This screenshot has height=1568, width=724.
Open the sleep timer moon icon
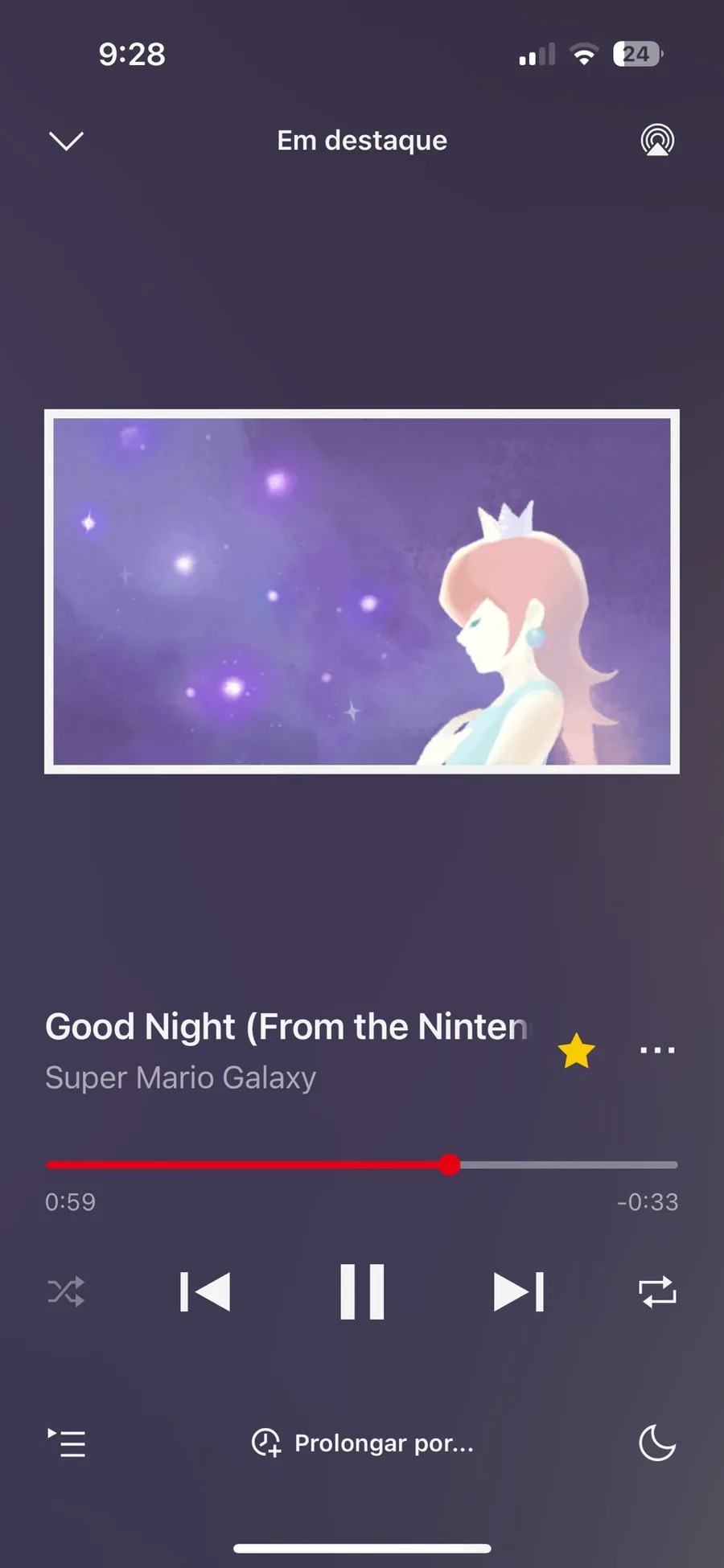[657, 1443]
